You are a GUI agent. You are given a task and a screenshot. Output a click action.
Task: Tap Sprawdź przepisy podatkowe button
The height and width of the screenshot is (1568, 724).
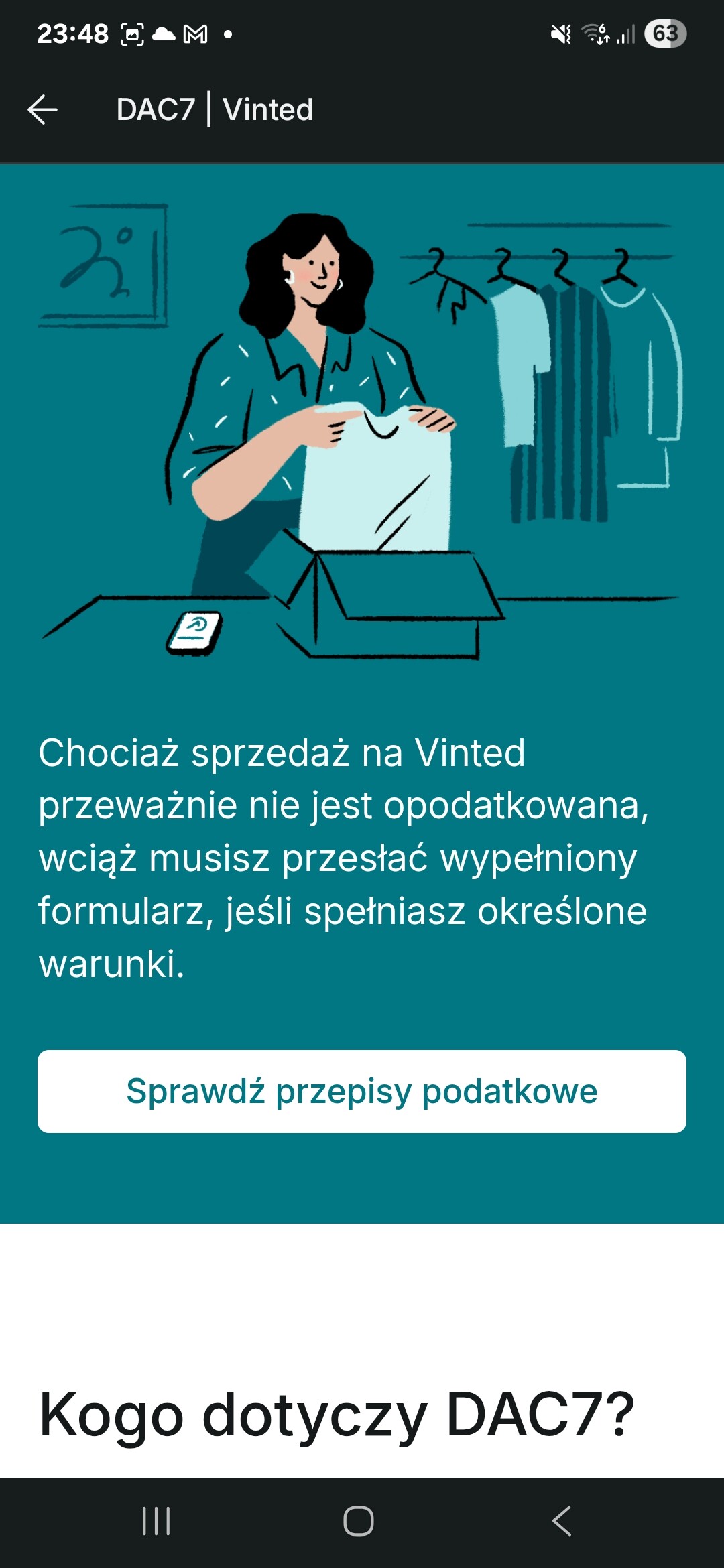point(362,1091)
